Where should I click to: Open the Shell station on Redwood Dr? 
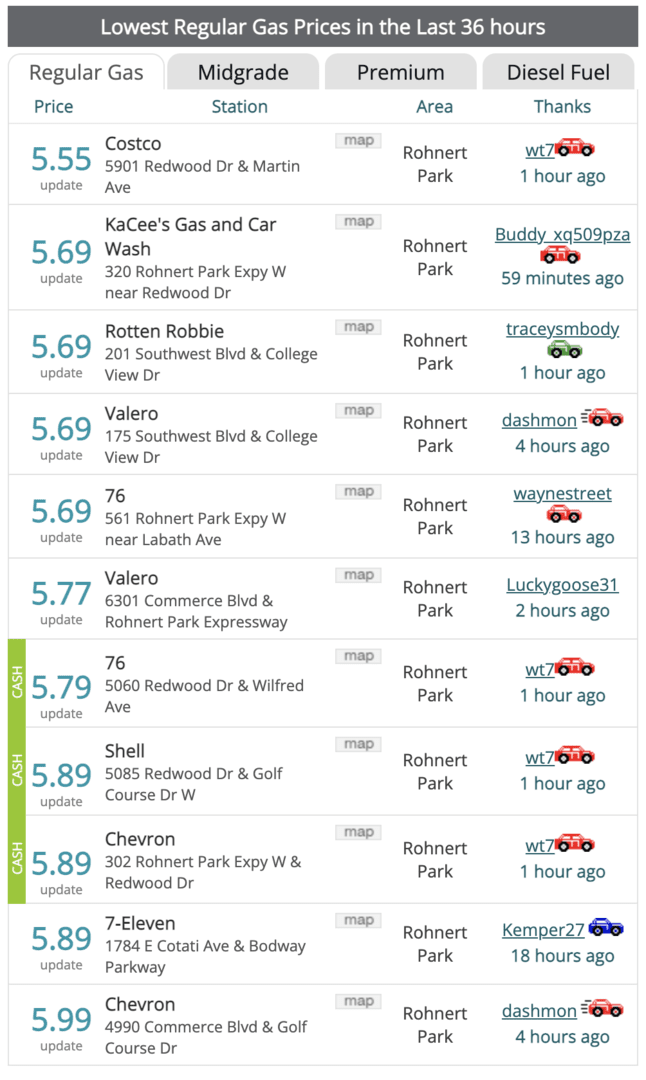125,751
